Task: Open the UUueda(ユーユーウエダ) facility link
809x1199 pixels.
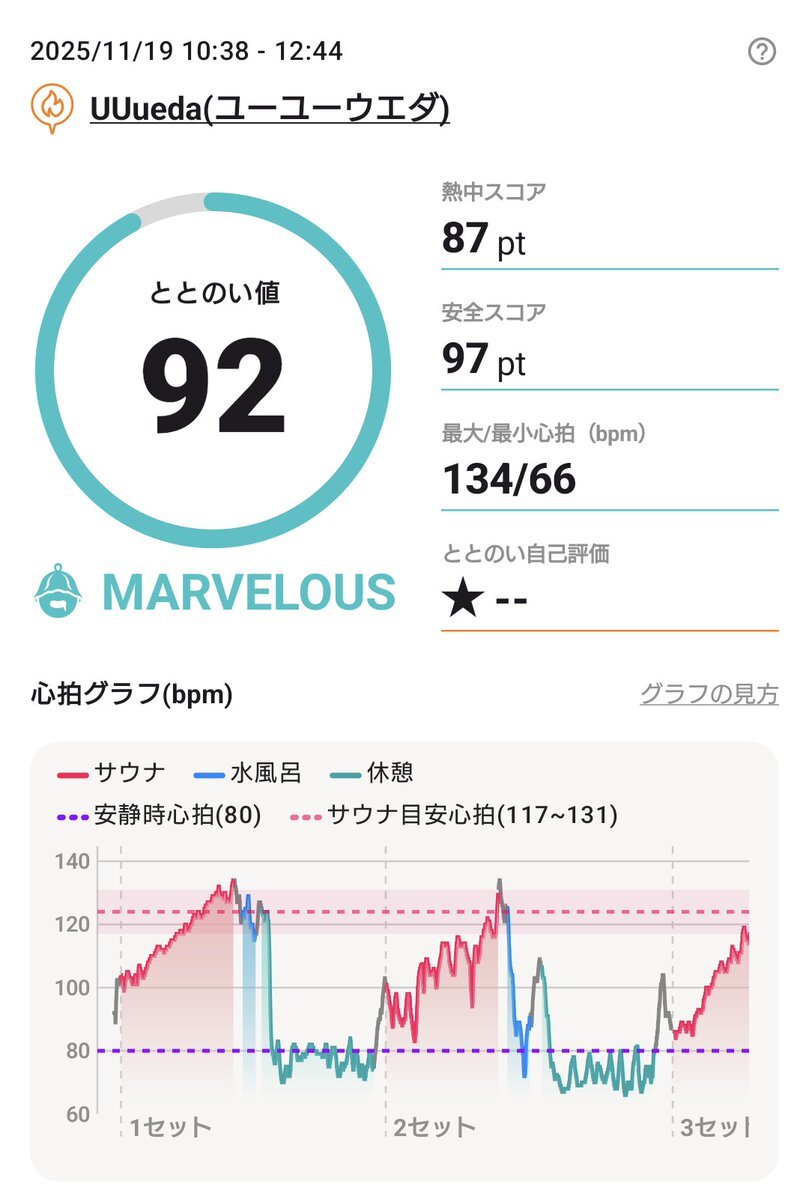Action: coord(269,107)
